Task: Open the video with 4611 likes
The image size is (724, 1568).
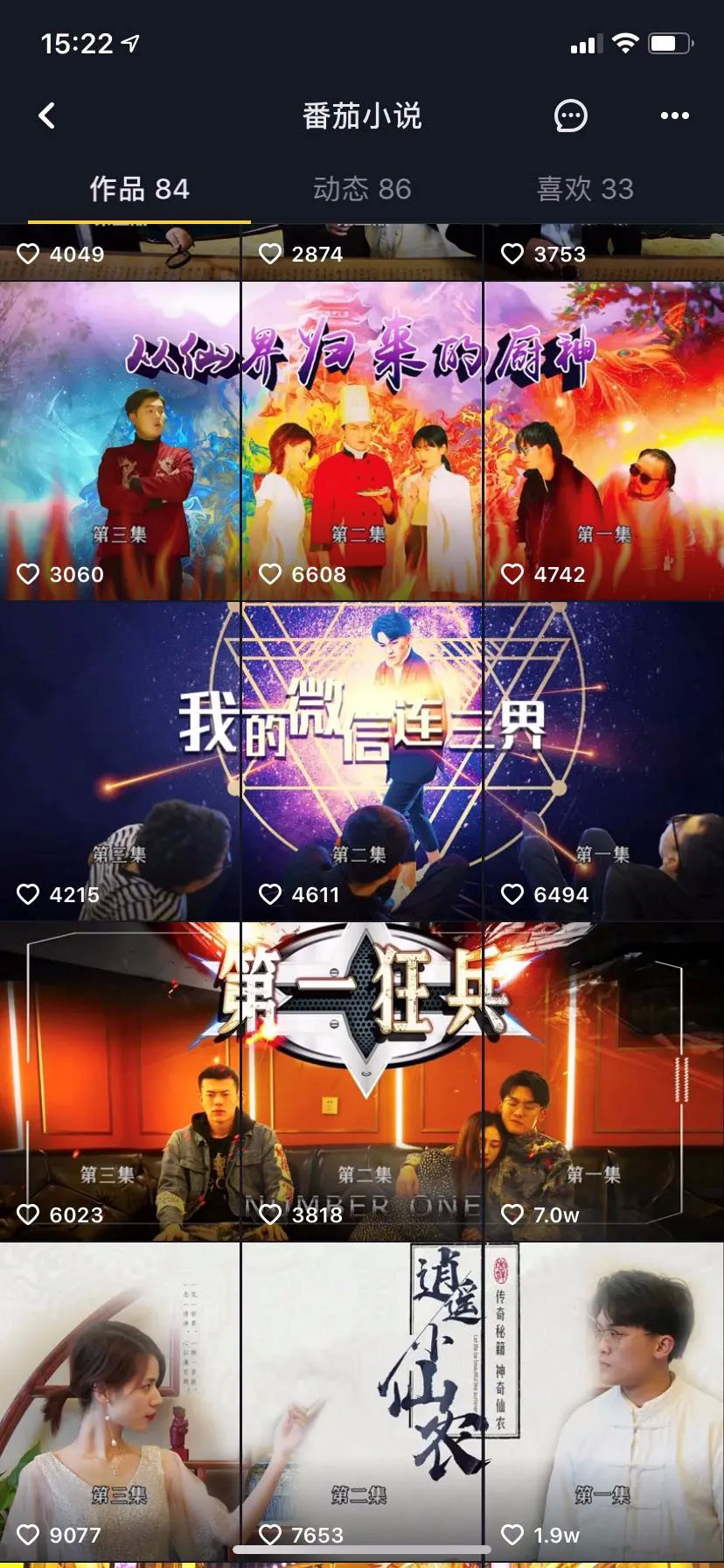Action: [362, 761]
